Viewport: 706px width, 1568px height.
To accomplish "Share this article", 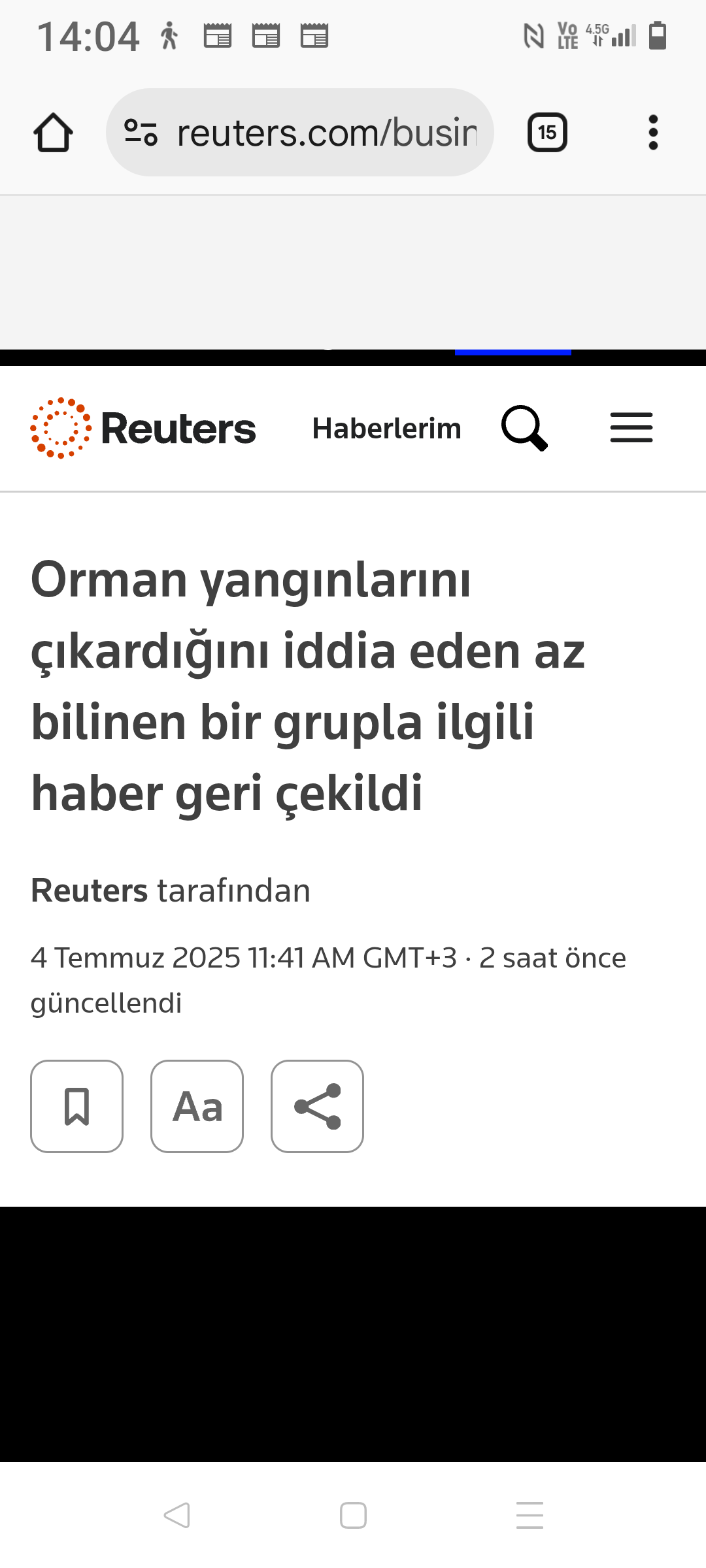I will tap(318, 1106).
